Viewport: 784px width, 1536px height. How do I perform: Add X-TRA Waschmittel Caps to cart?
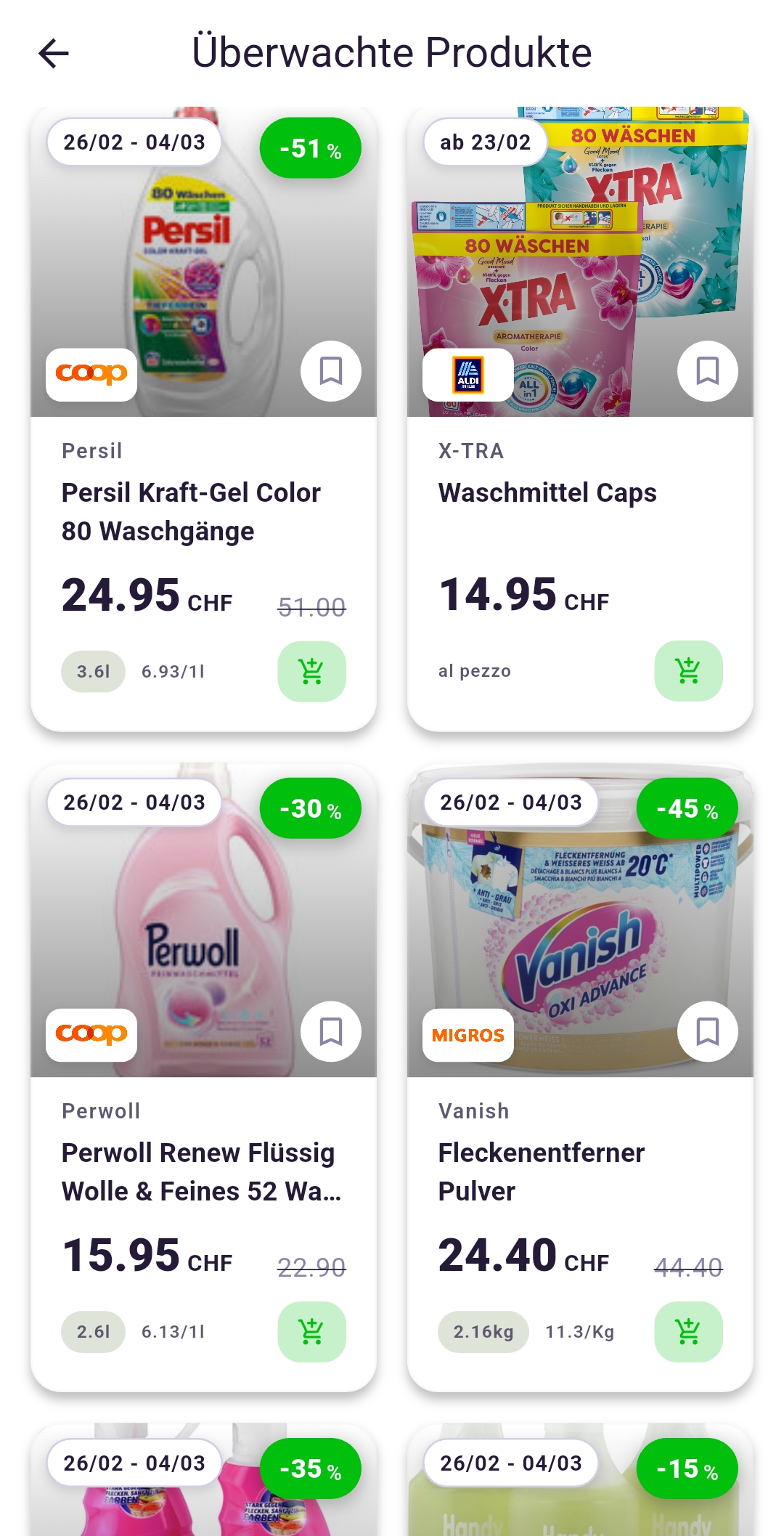[688, 672]
